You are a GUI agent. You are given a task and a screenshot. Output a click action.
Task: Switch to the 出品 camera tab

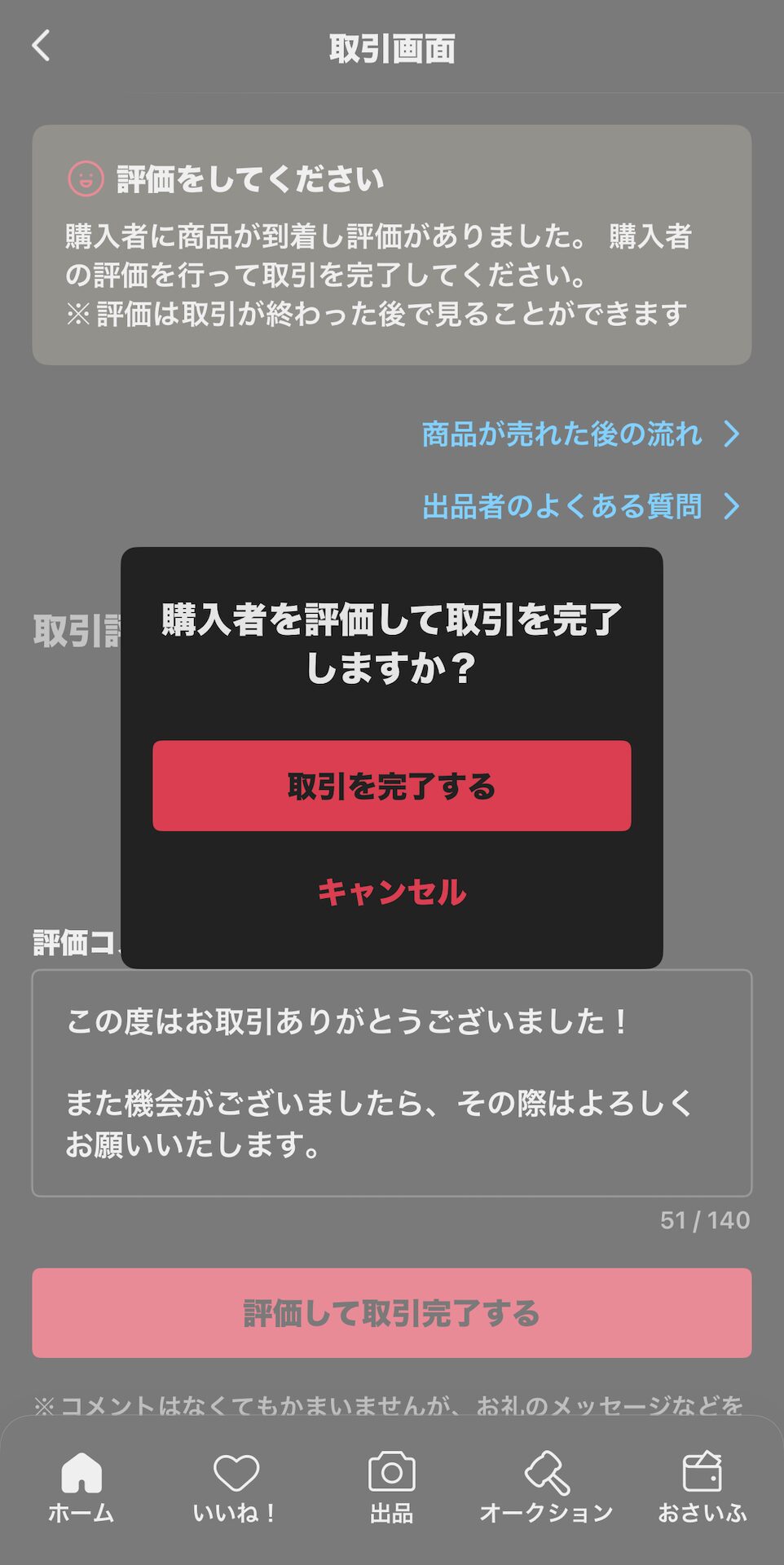tap(391, 1488)
